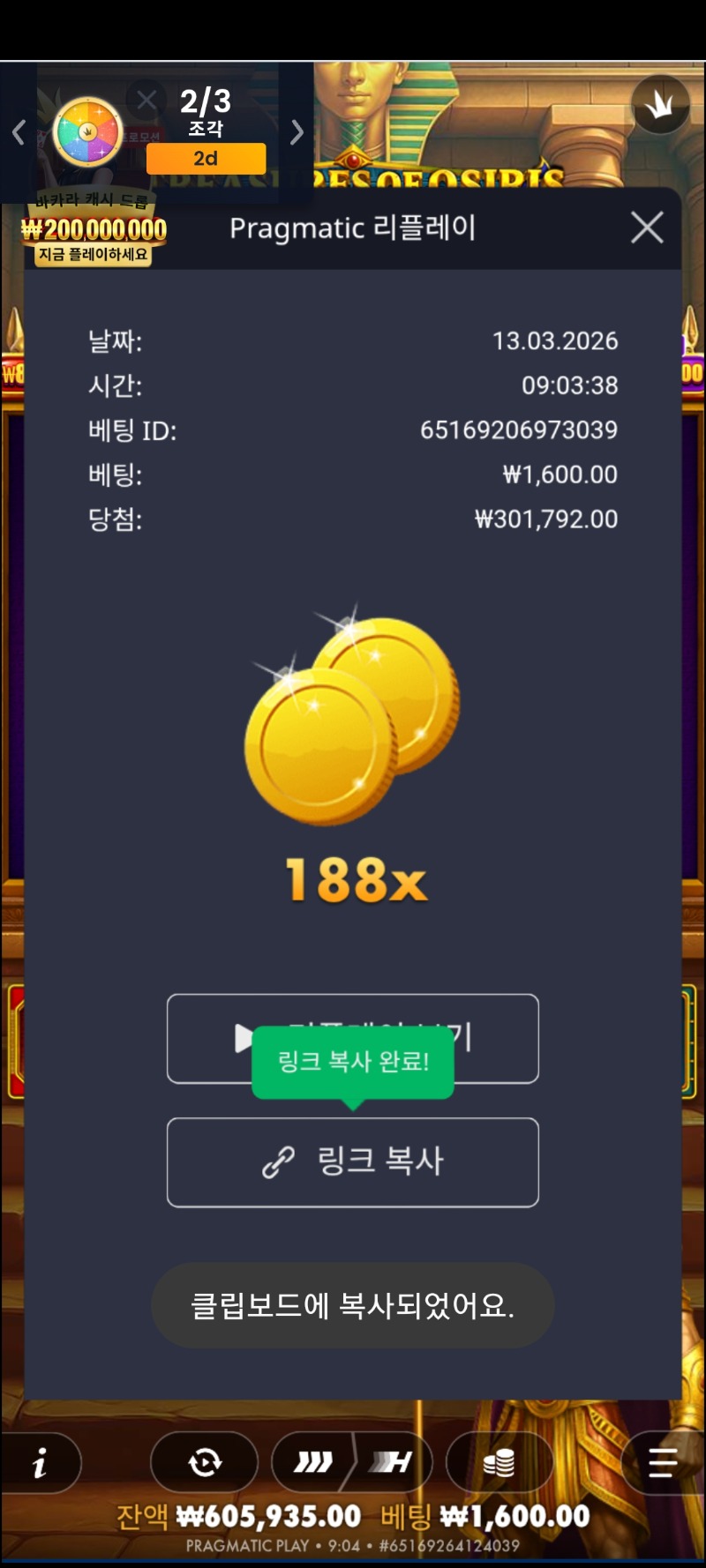This screenshot has width=706, height=1568.
Task: Go to the next promotion with the right arrow
Action: click(x=297, y=132)
